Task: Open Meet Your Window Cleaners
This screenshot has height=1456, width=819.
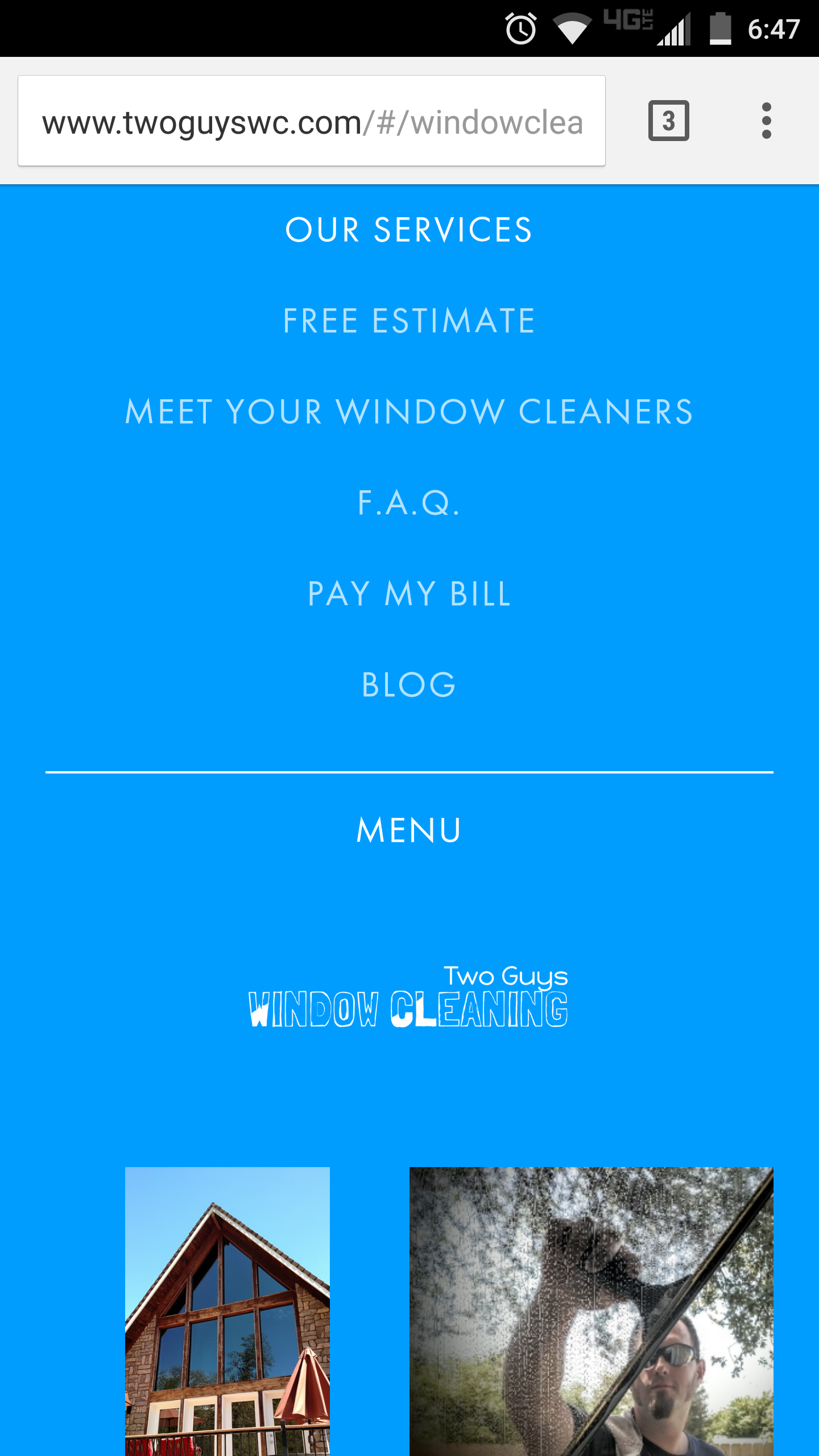Action: 409,412
